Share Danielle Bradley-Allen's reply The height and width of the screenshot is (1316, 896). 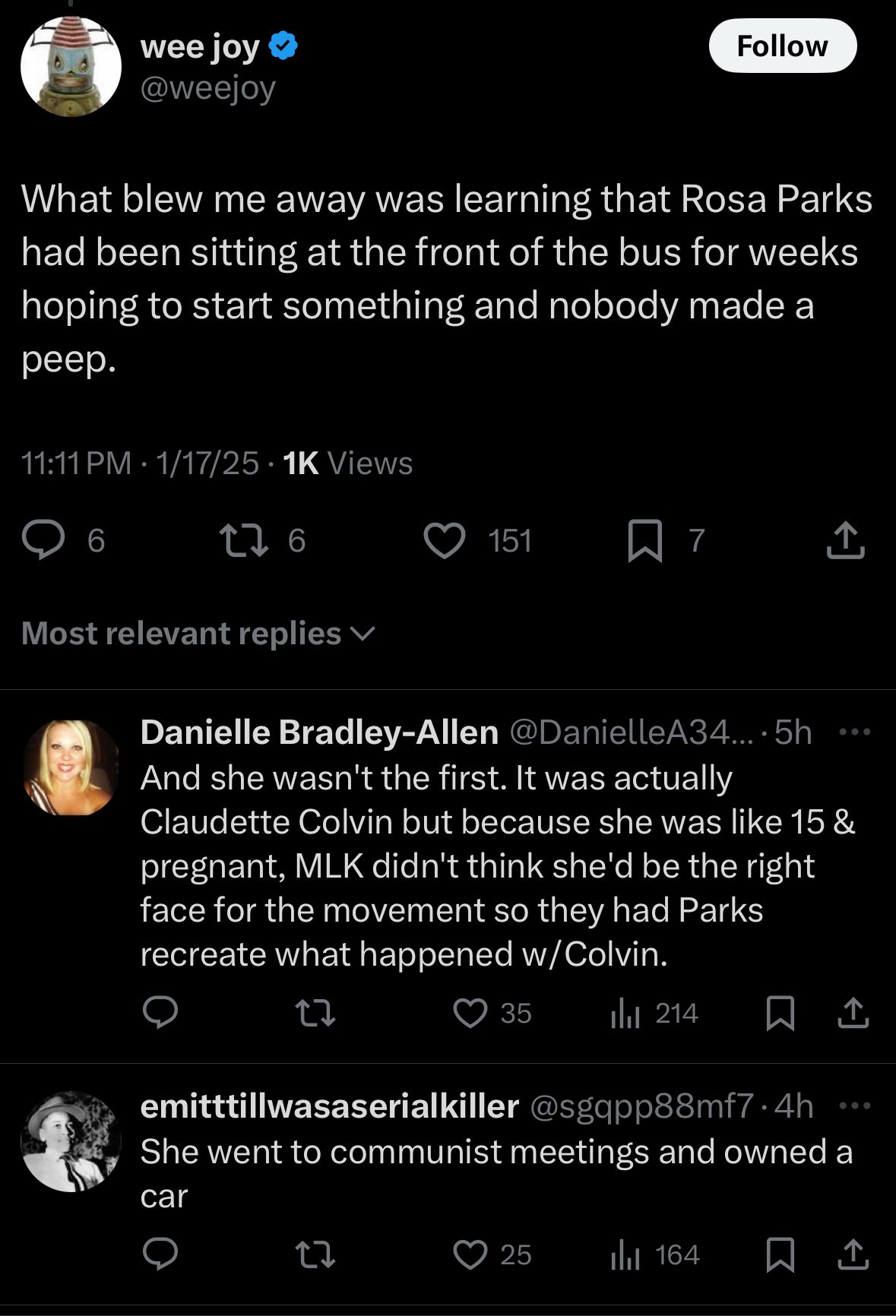(853, 1013)
